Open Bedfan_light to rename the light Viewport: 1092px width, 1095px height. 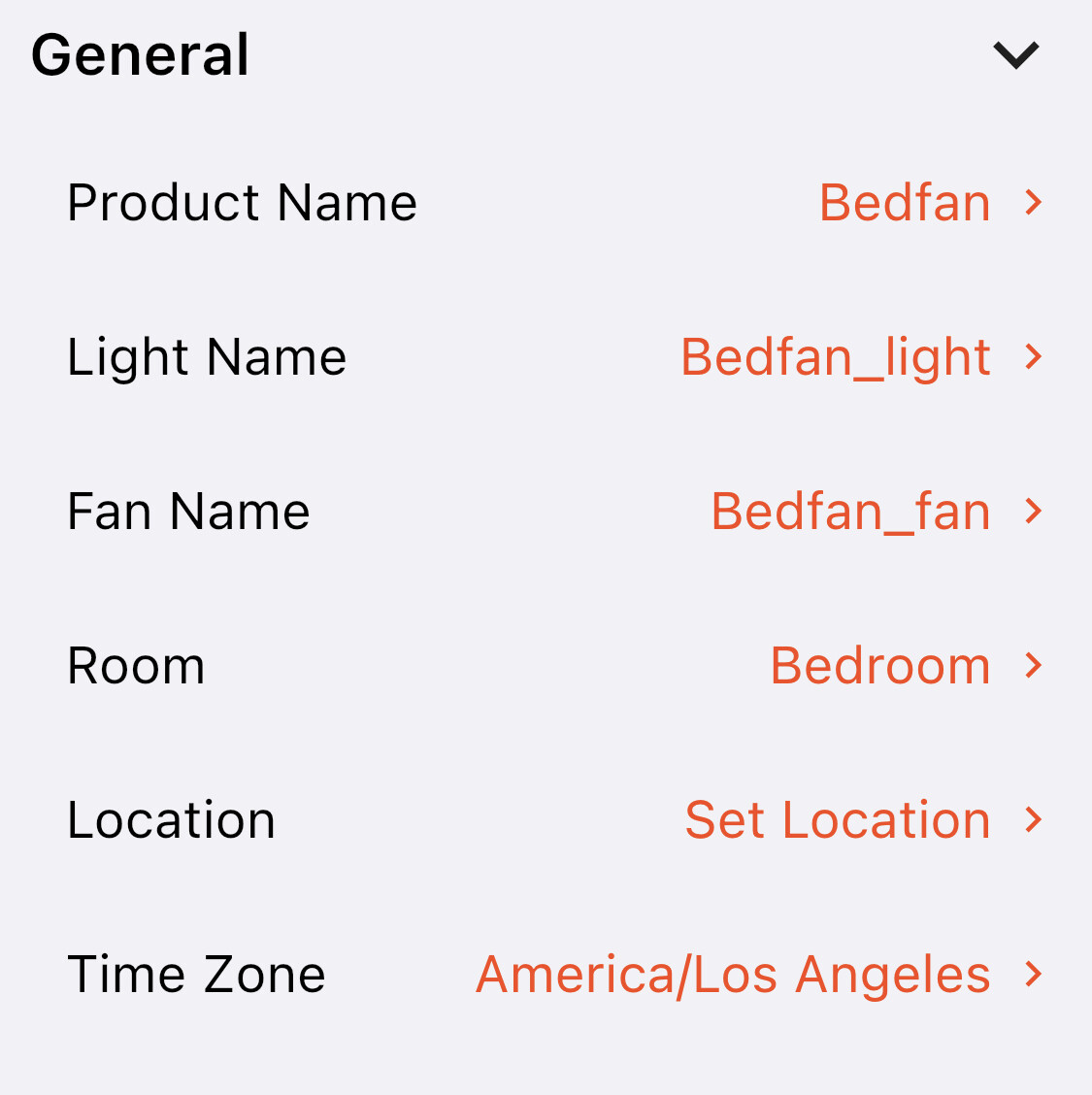pos(835,356)
